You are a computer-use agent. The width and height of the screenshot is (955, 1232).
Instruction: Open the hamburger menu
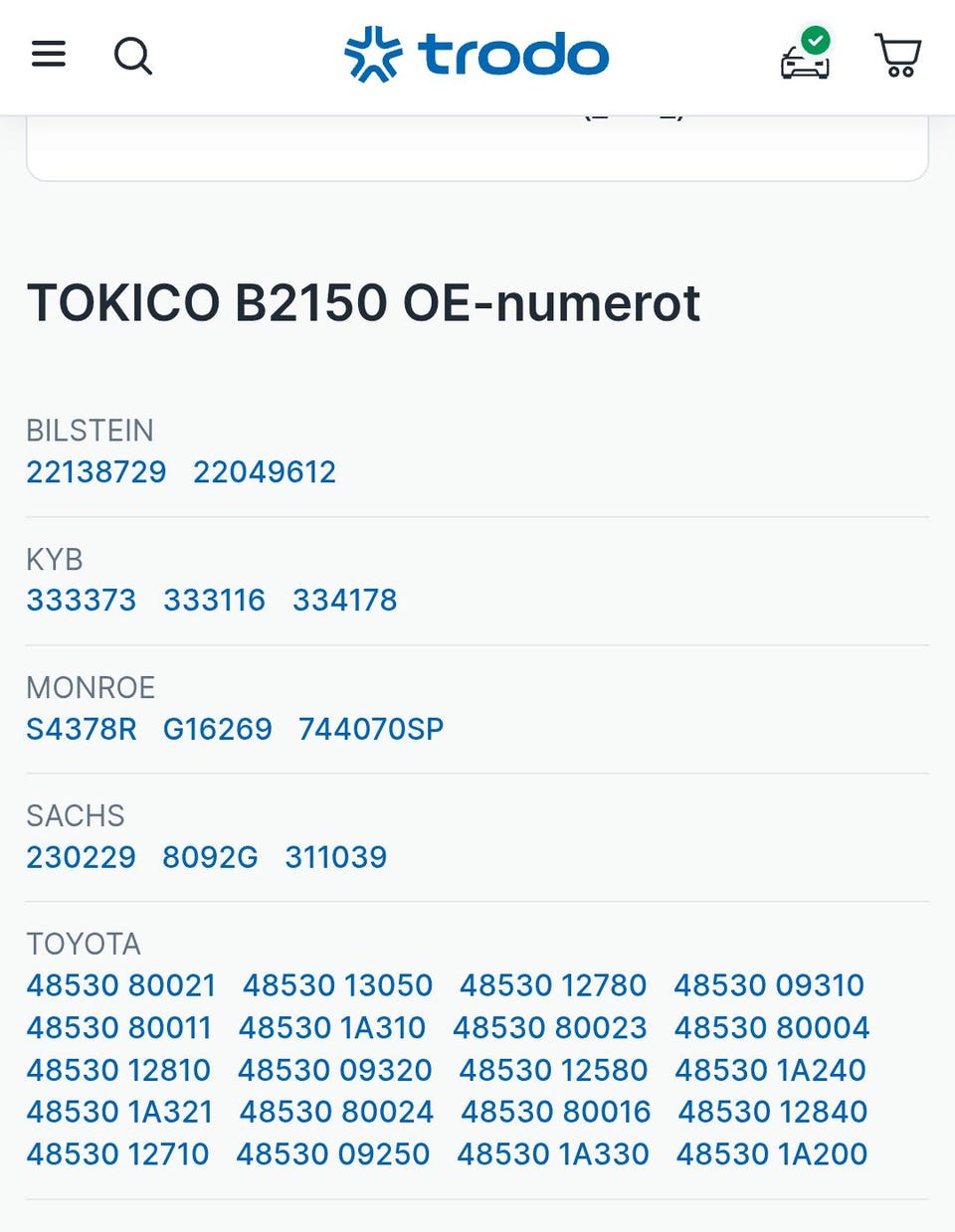pos(49,54)
